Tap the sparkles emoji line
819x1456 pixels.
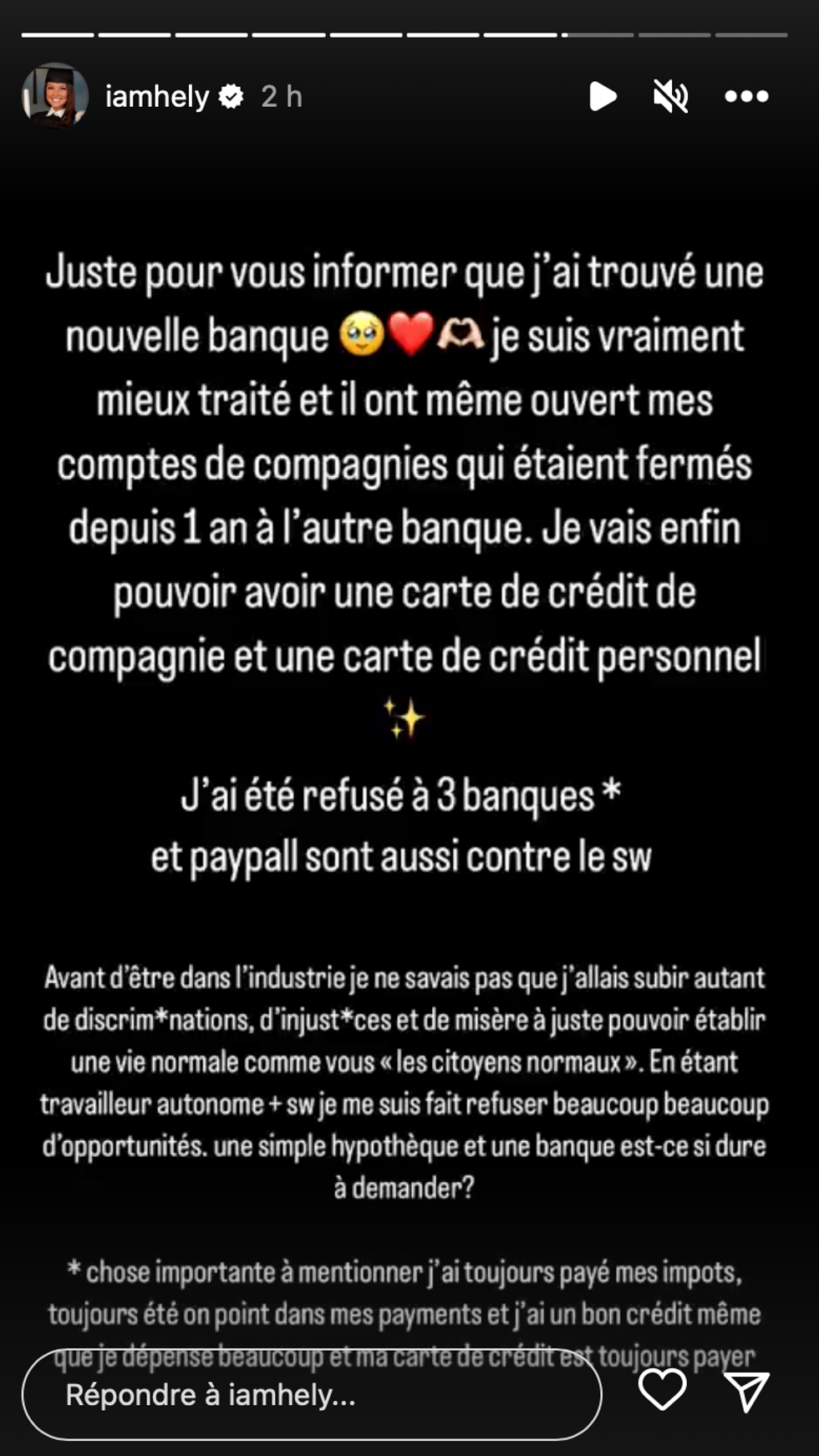(x=409, y=716)
